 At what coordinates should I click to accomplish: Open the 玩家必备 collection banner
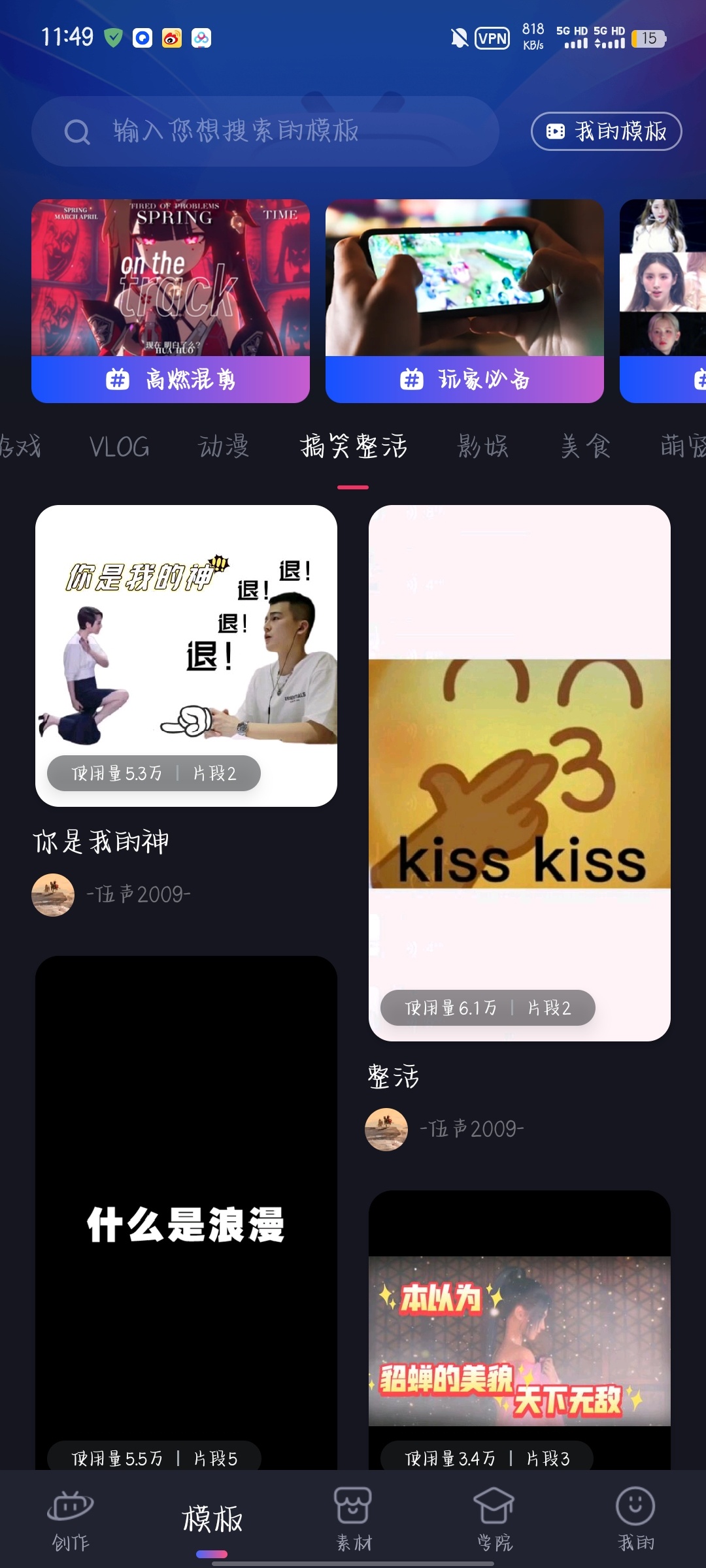point(464,301)
